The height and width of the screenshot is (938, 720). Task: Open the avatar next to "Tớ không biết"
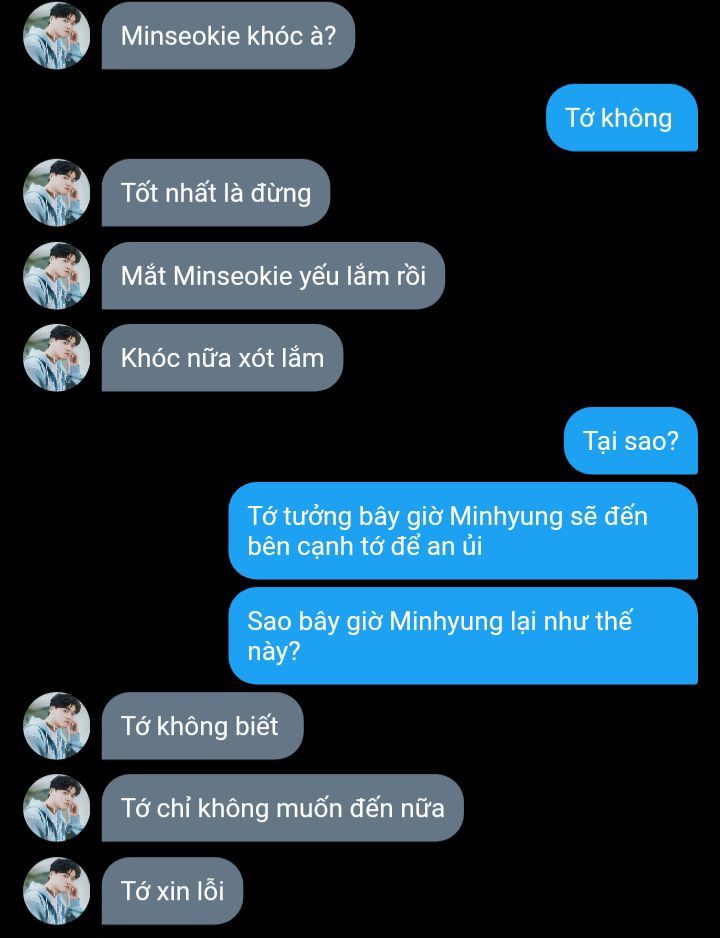pos(56,725)
